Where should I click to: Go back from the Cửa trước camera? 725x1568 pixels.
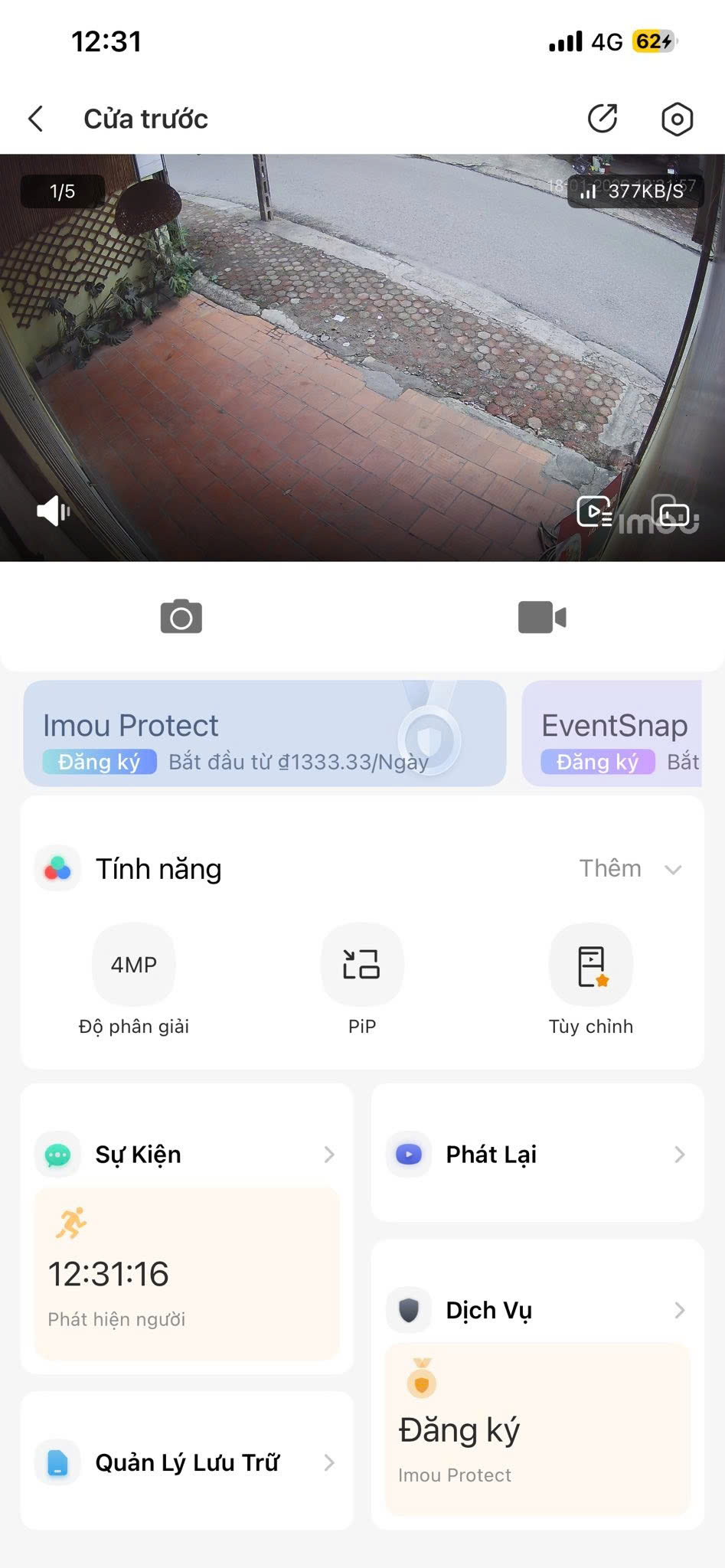click(x=36, y=119)
